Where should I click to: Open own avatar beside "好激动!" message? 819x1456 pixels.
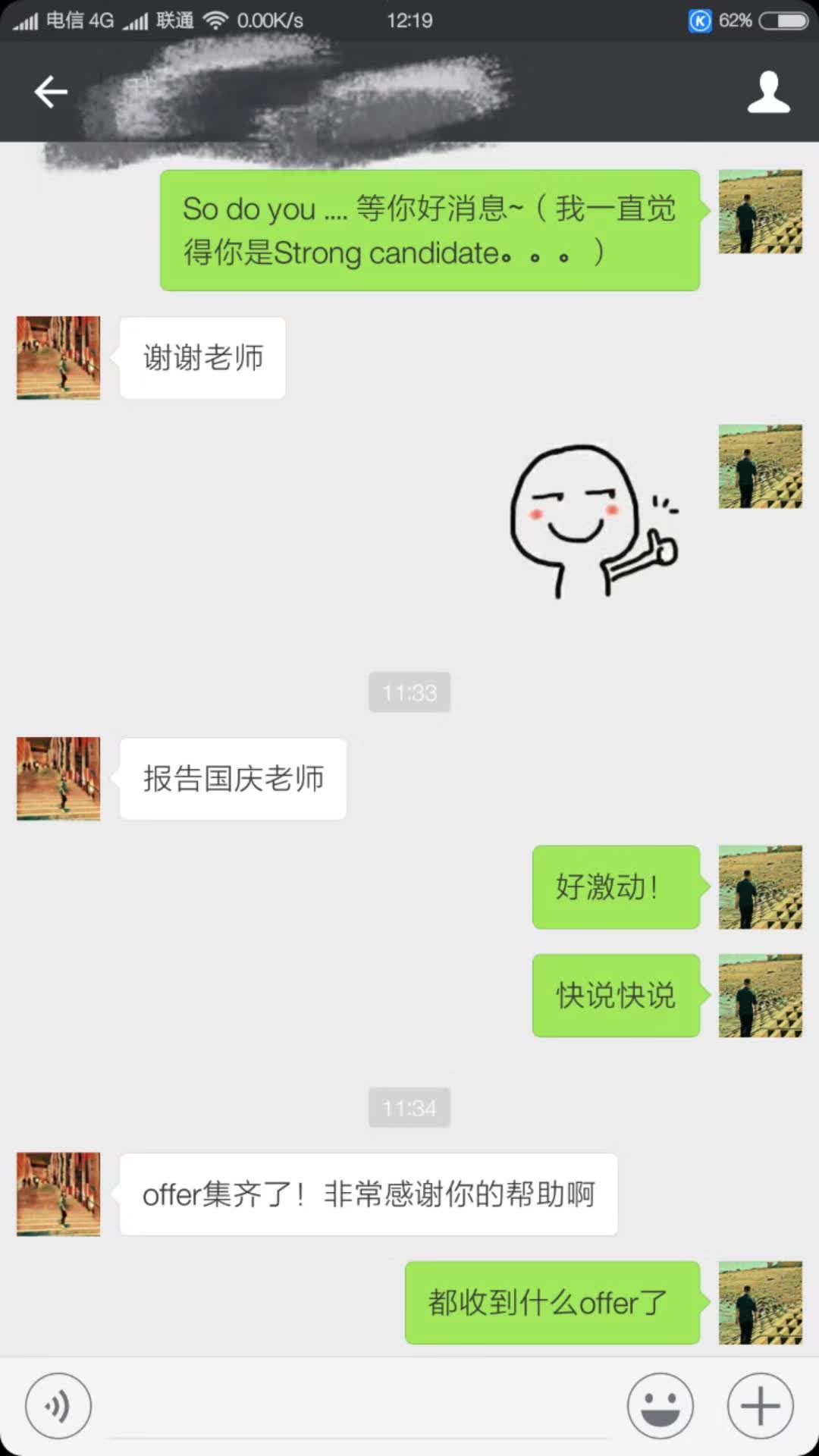(760, 887)
